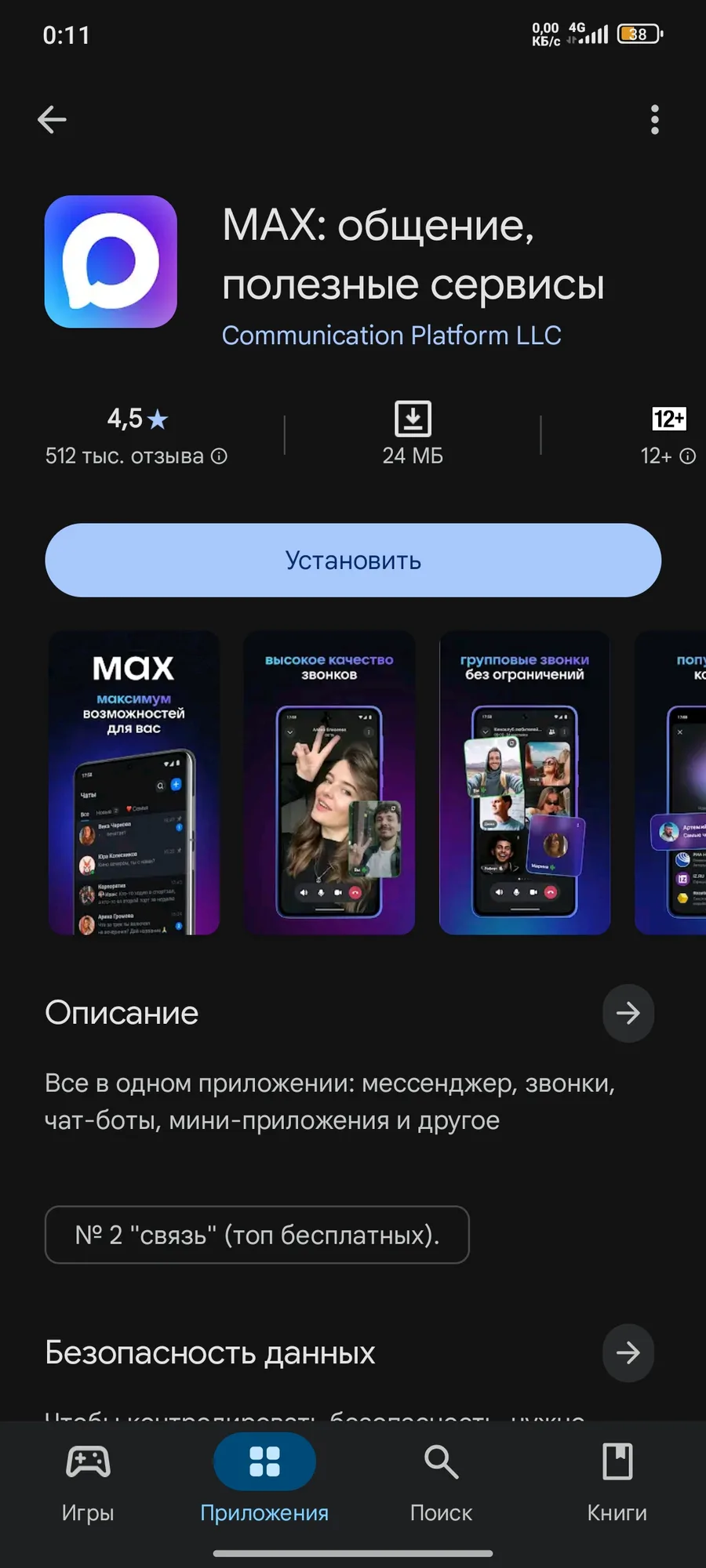
Task: Go back using the top arrow
Action: (x=52, y=120)
